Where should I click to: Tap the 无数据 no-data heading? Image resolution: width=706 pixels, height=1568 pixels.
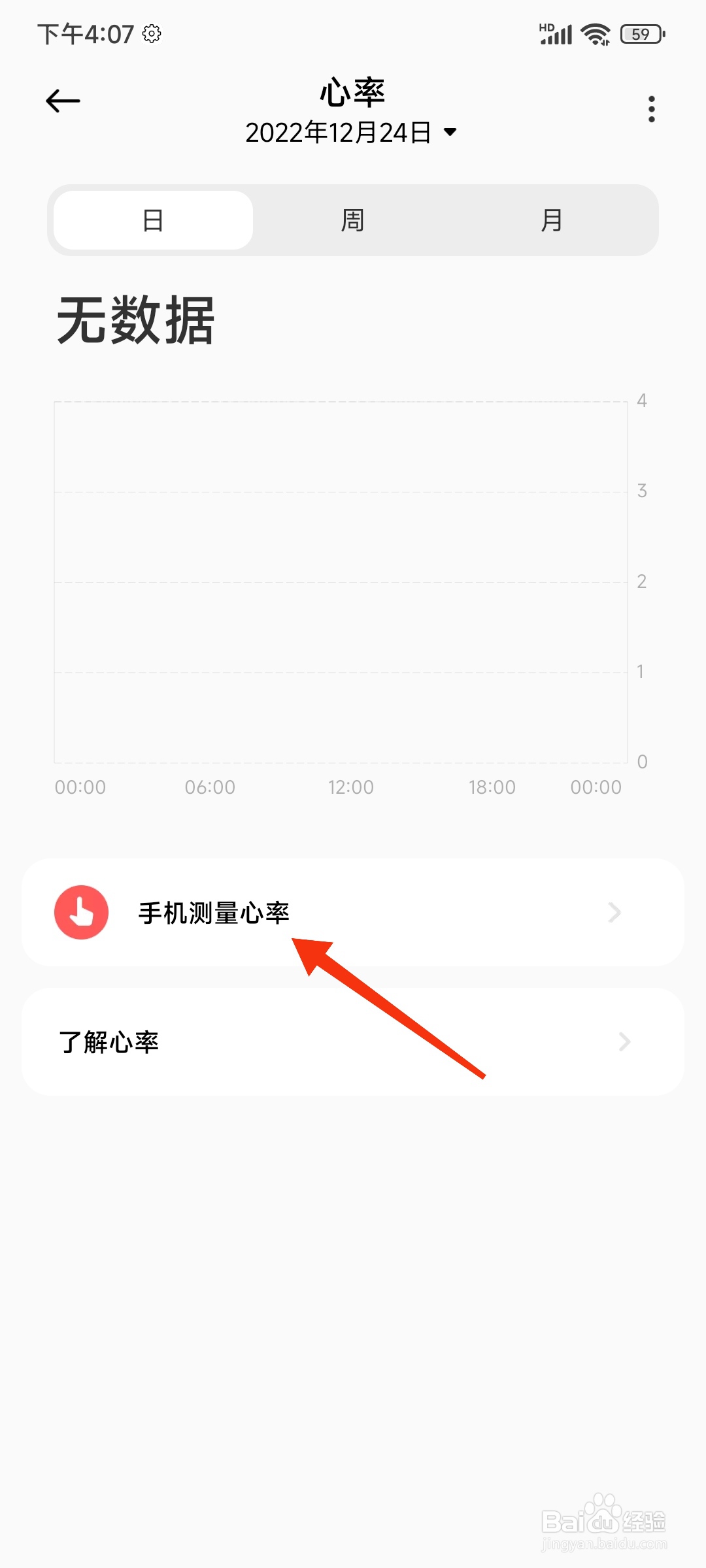pyautogui.click(x=137, y=320)
